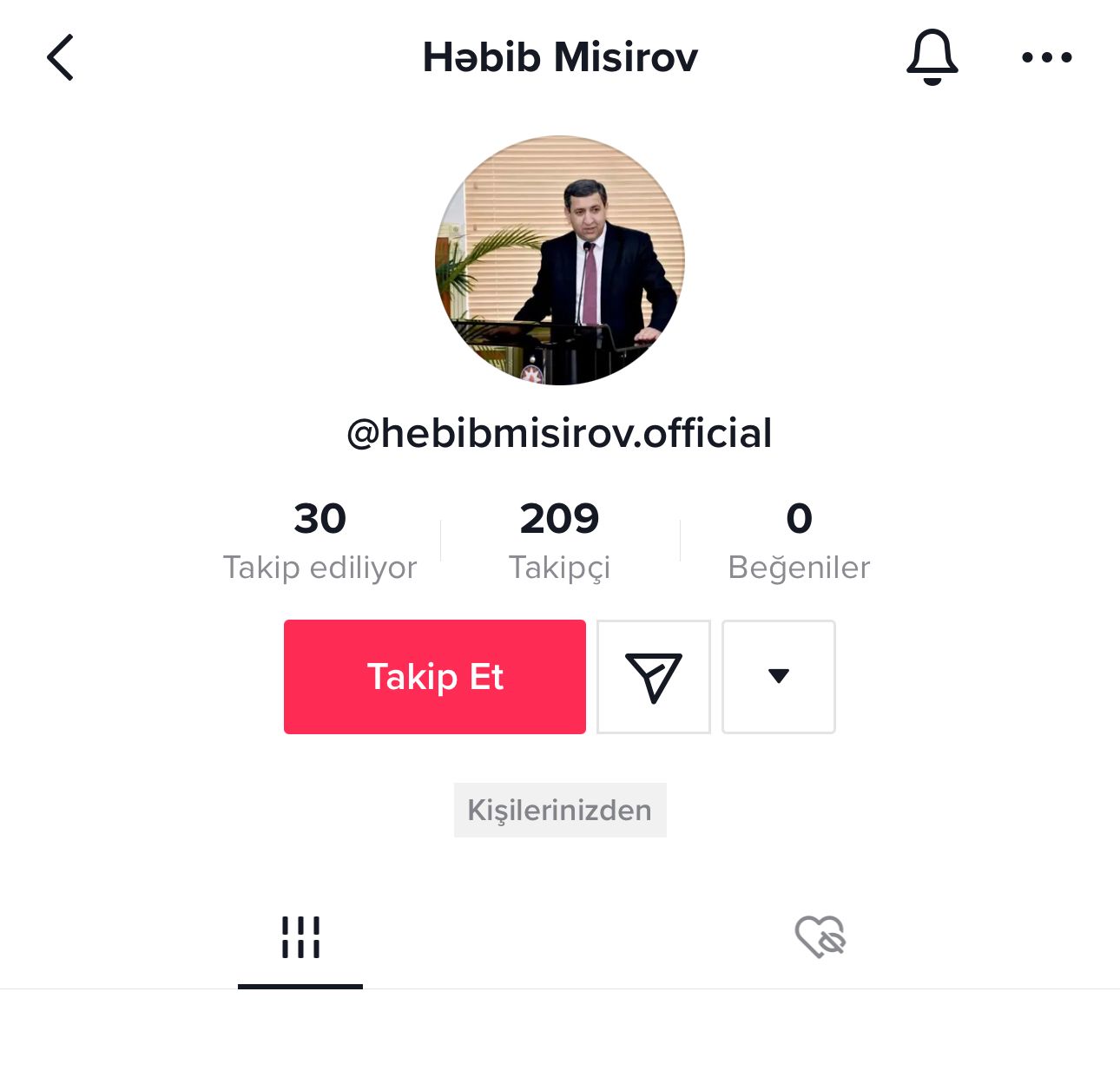1120x1077 pixels.
Task: Switch to the hidden liked videos tab
Action: 820,937
